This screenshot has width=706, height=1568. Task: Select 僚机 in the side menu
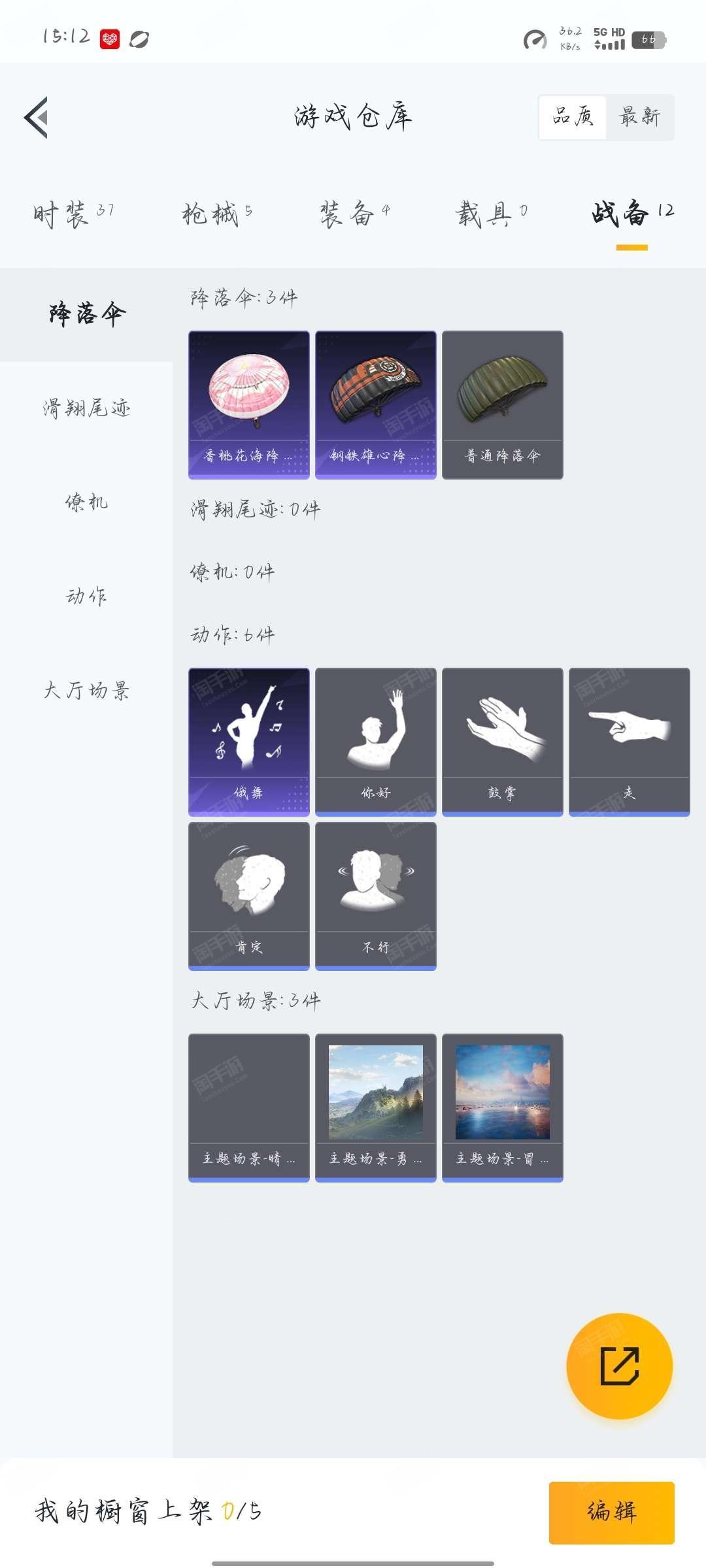click(x=86, y=502)
